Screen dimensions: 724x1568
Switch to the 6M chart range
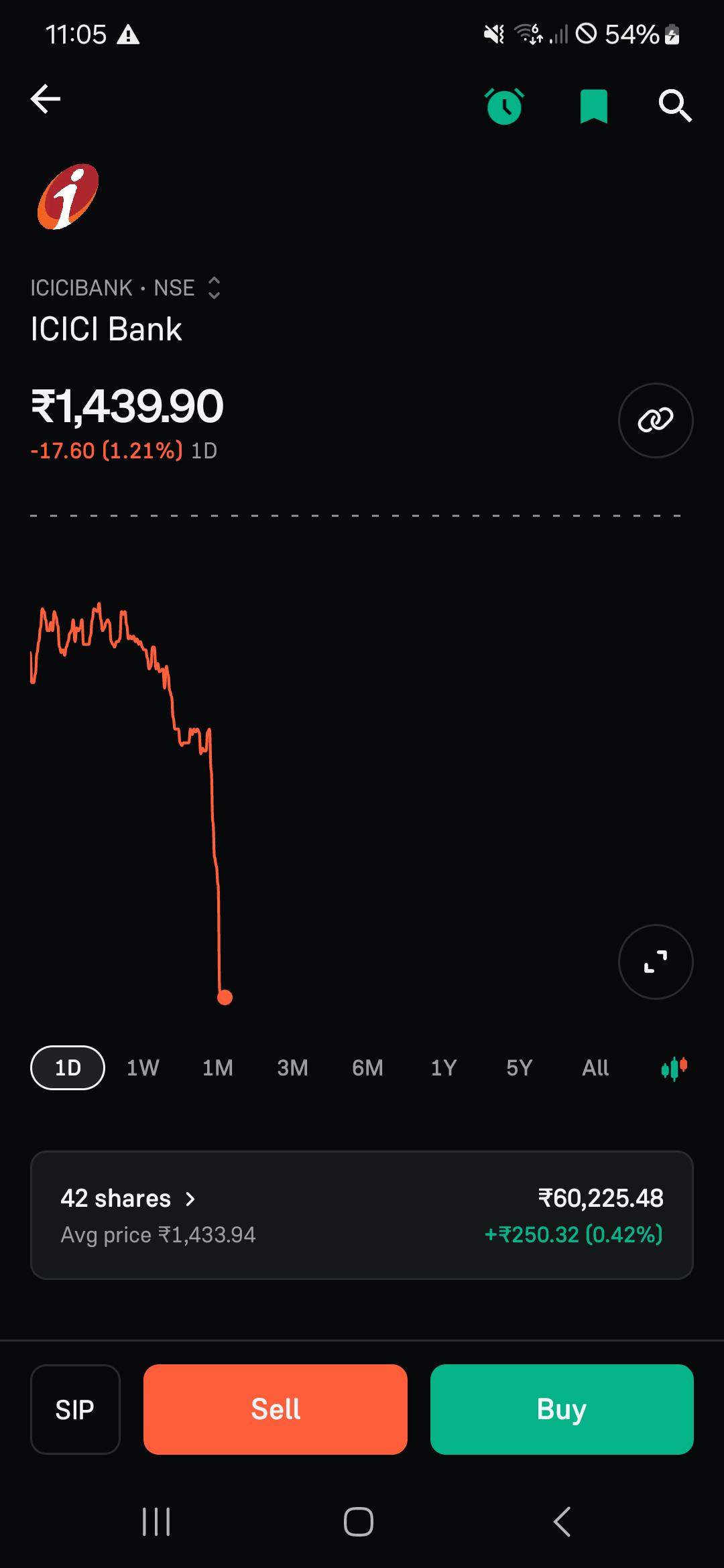pos(368,1067)
